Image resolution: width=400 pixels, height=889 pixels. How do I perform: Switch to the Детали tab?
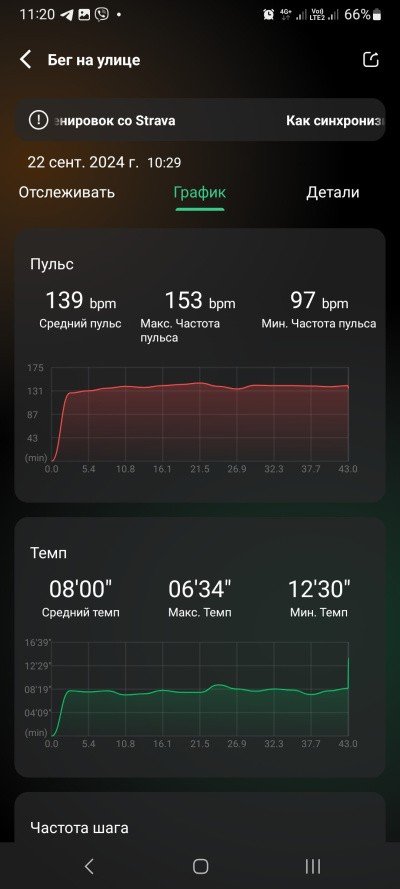(x=333, y=192)
